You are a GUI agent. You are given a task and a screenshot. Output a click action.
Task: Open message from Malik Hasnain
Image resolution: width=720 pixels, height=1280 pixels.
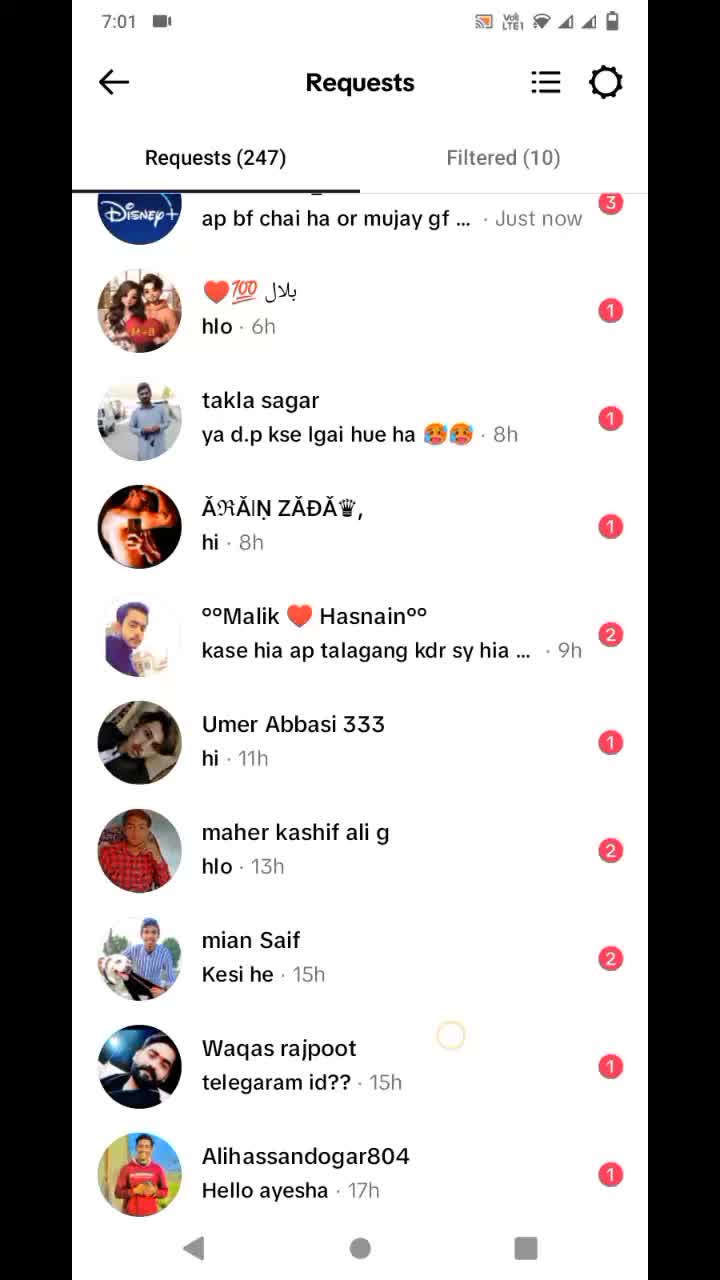click(360, 634)
